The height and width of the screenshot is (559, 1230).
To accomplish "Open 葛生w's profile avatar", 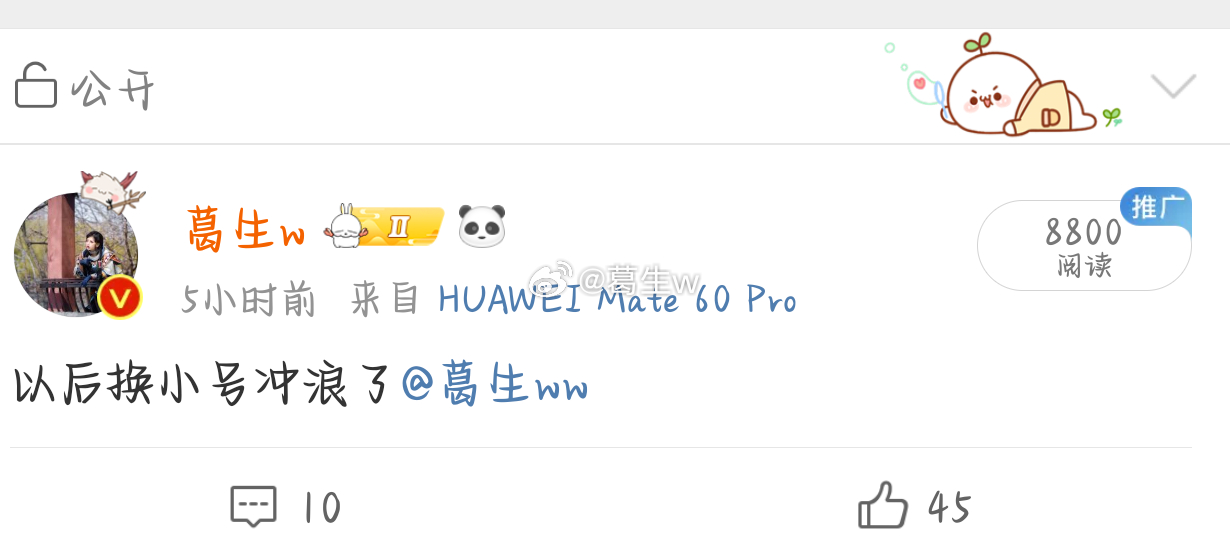I will coord(76,255).
